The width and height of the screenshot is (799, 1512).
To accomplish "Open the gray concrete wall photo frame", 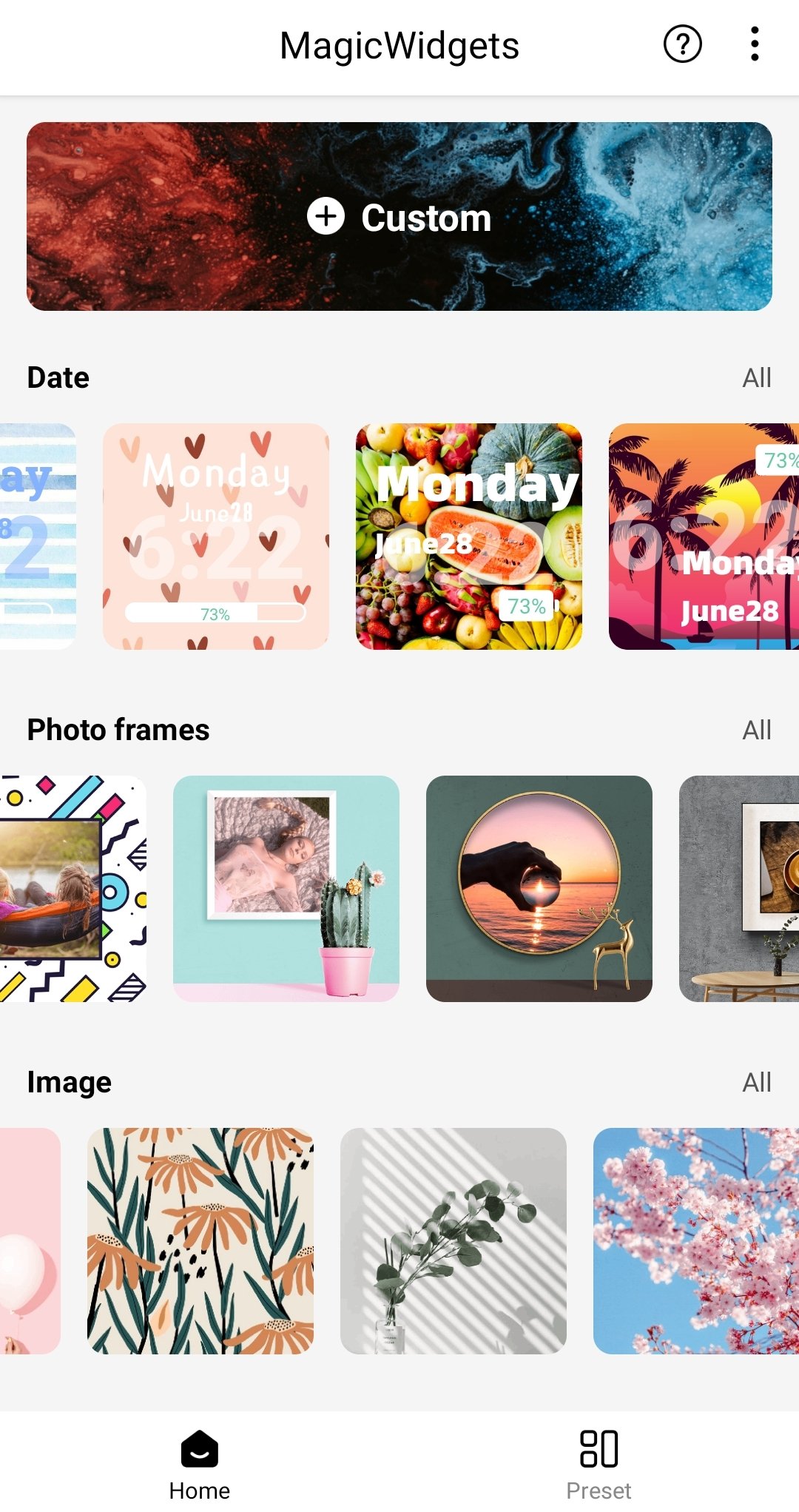I will 739,889.
